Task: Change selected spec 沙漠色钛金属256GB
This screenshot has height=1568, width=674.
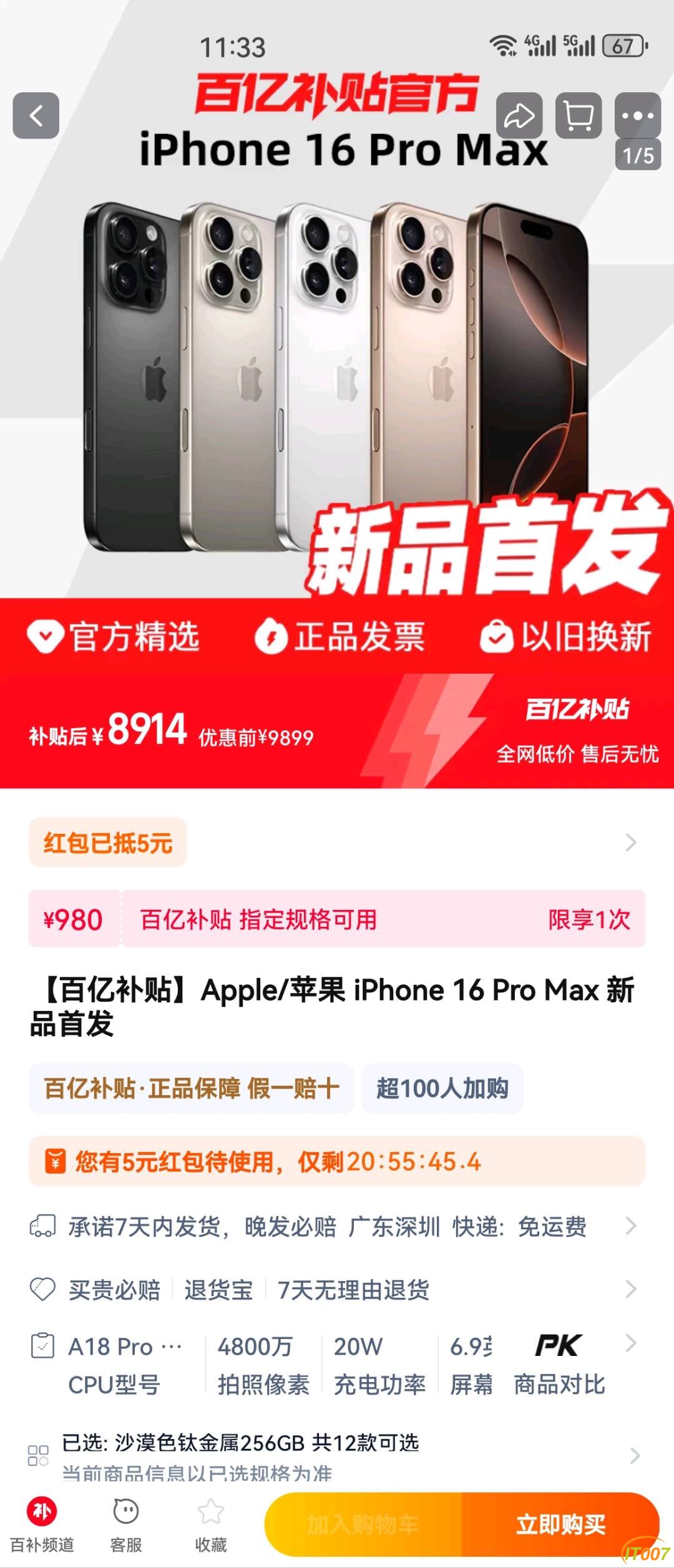Action: click(x=337, y=1454)
